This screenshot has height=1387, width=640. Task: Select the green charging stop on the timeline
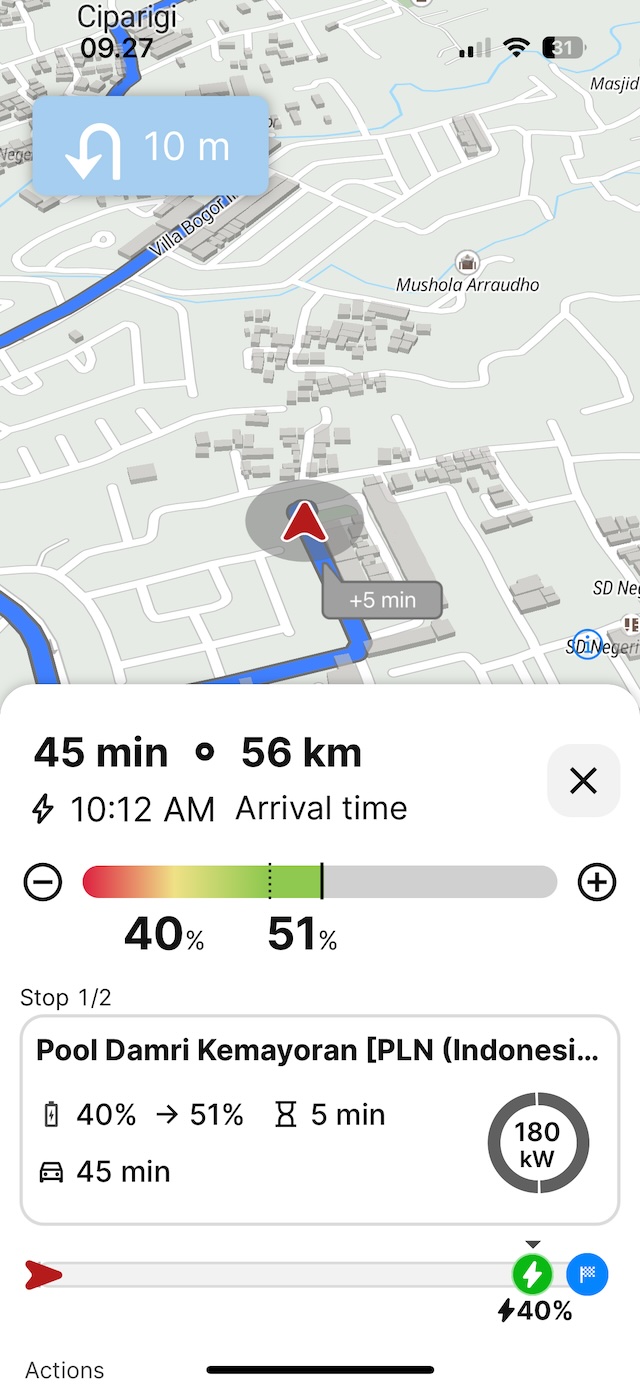pos(532,1274)
